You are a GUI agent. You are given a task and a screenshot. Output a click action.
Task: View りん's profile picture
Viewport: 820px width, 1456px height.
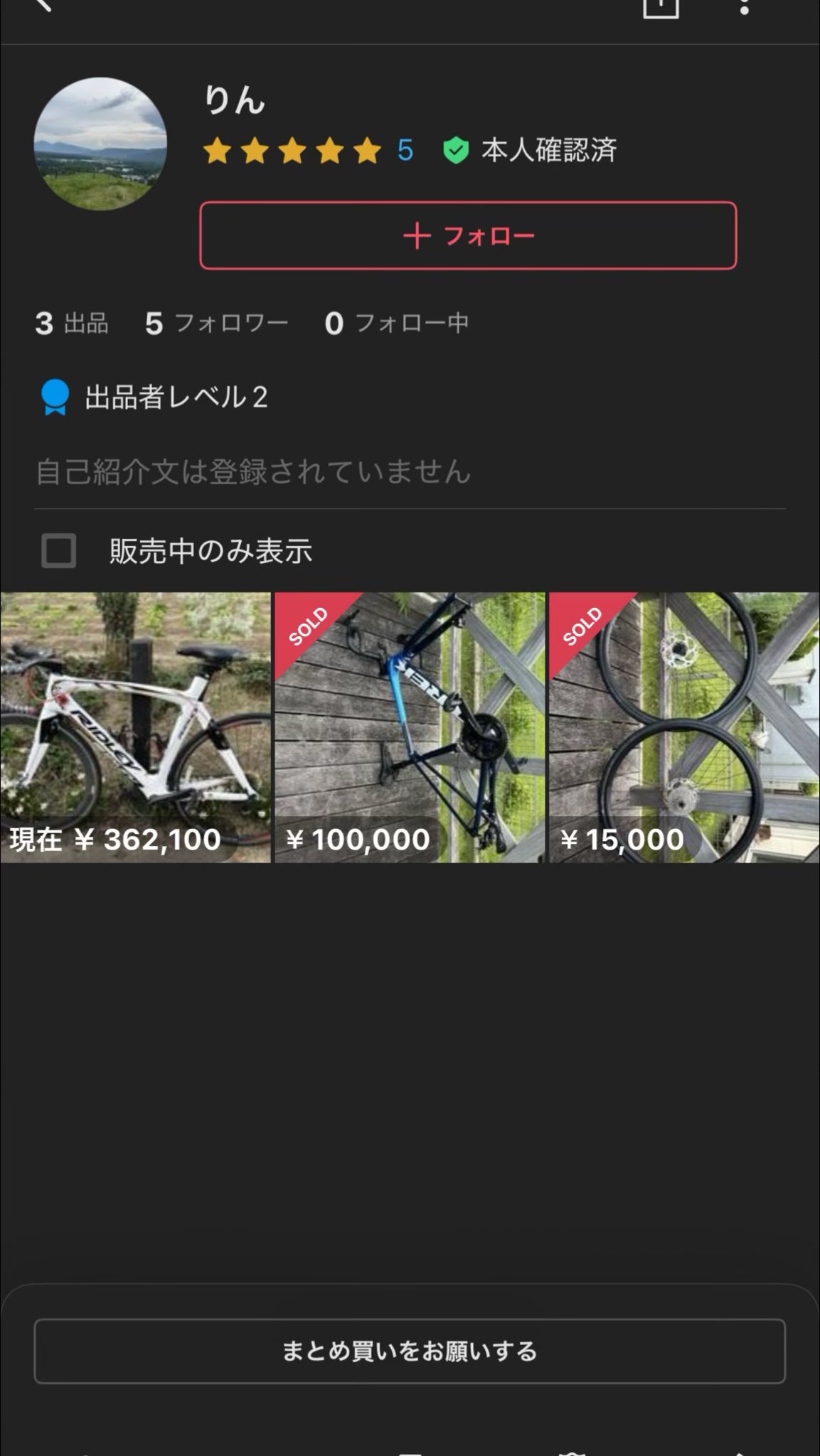coord(100,144)
